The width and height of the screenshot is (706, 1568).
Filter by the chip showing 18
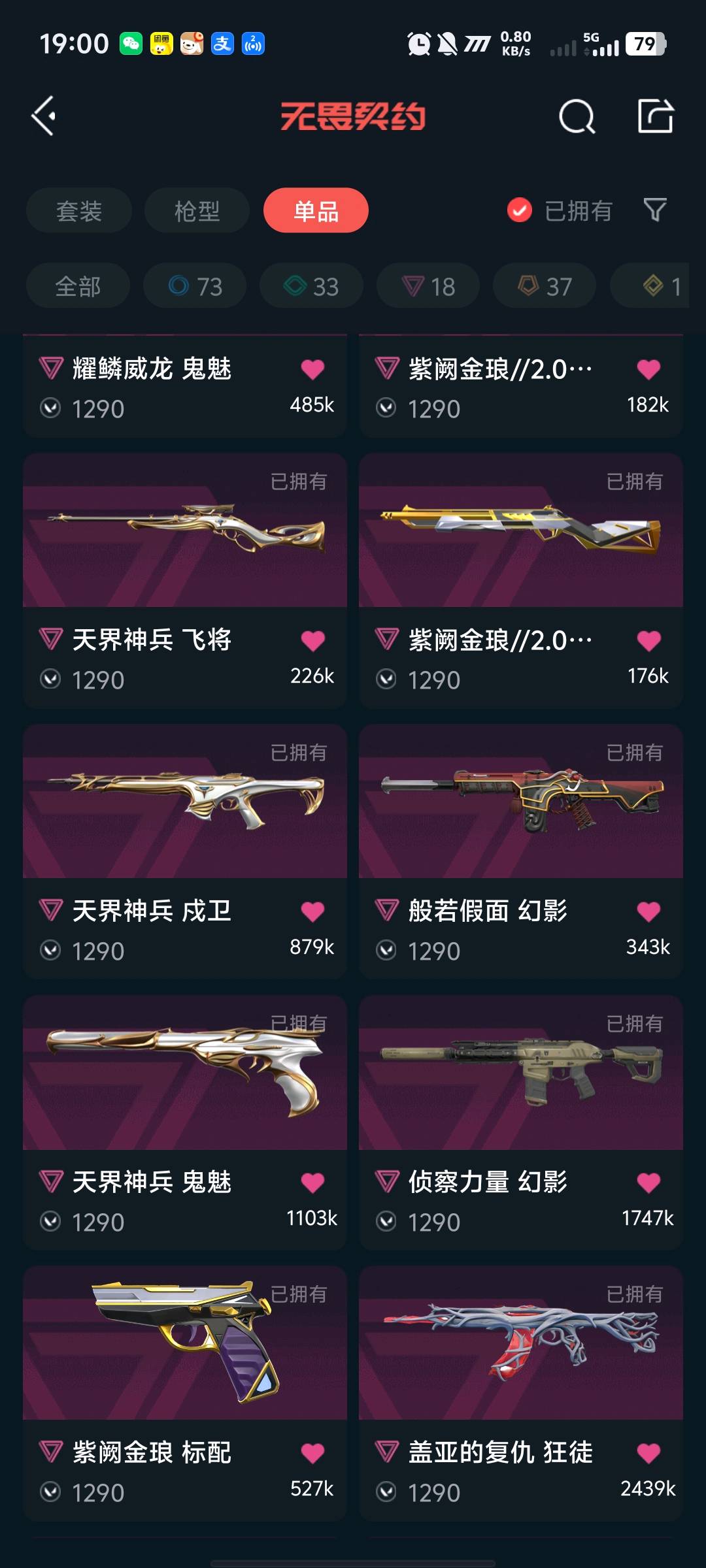[x=428, y=286]
